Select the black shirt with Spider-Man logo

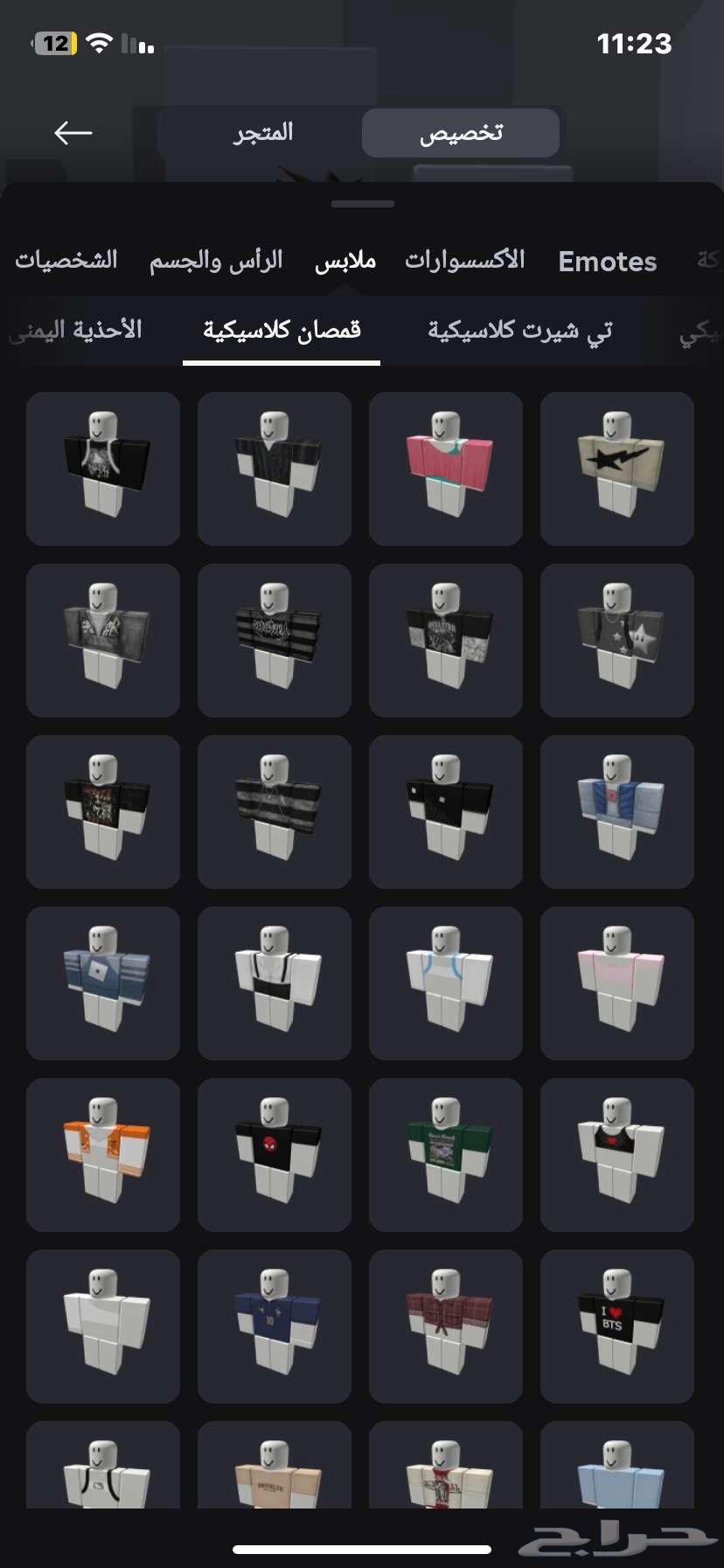[275, 1155]
